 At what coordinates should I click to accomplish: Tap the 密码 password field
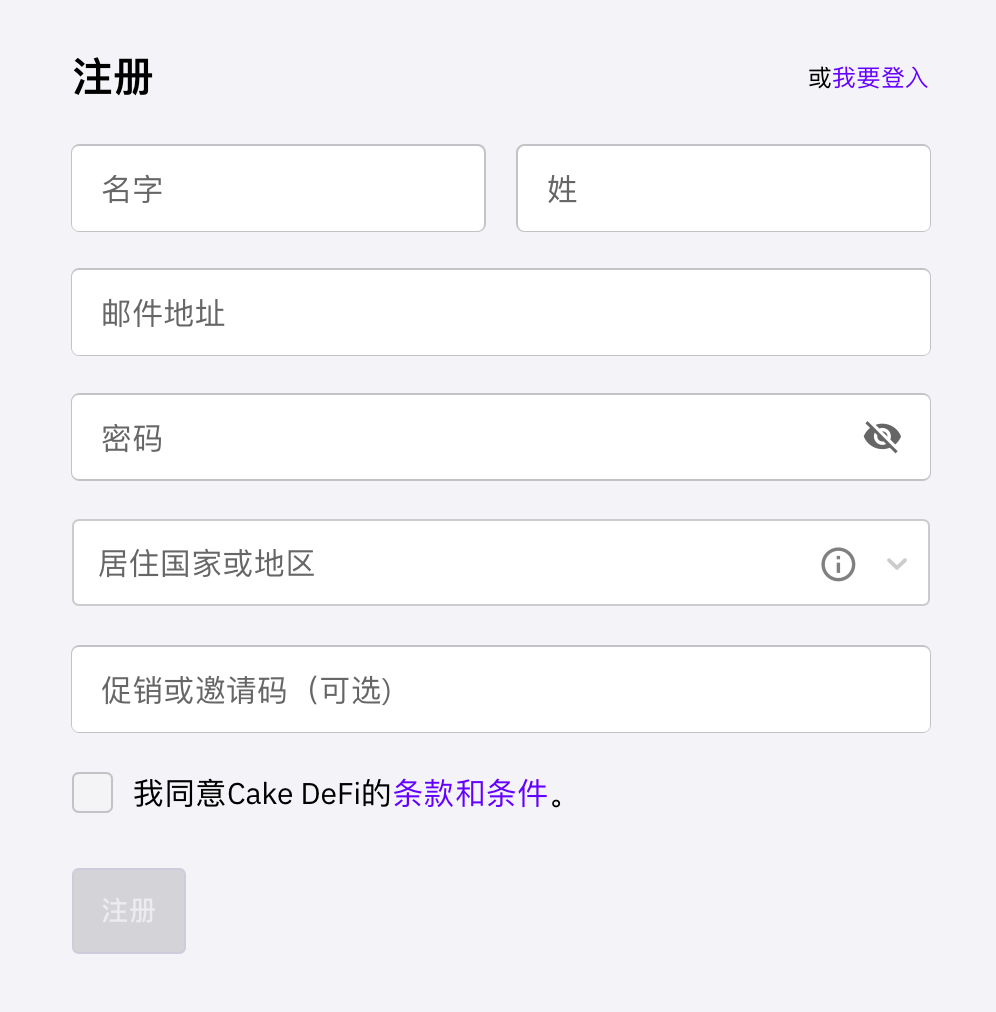click(x=460, y=437)
